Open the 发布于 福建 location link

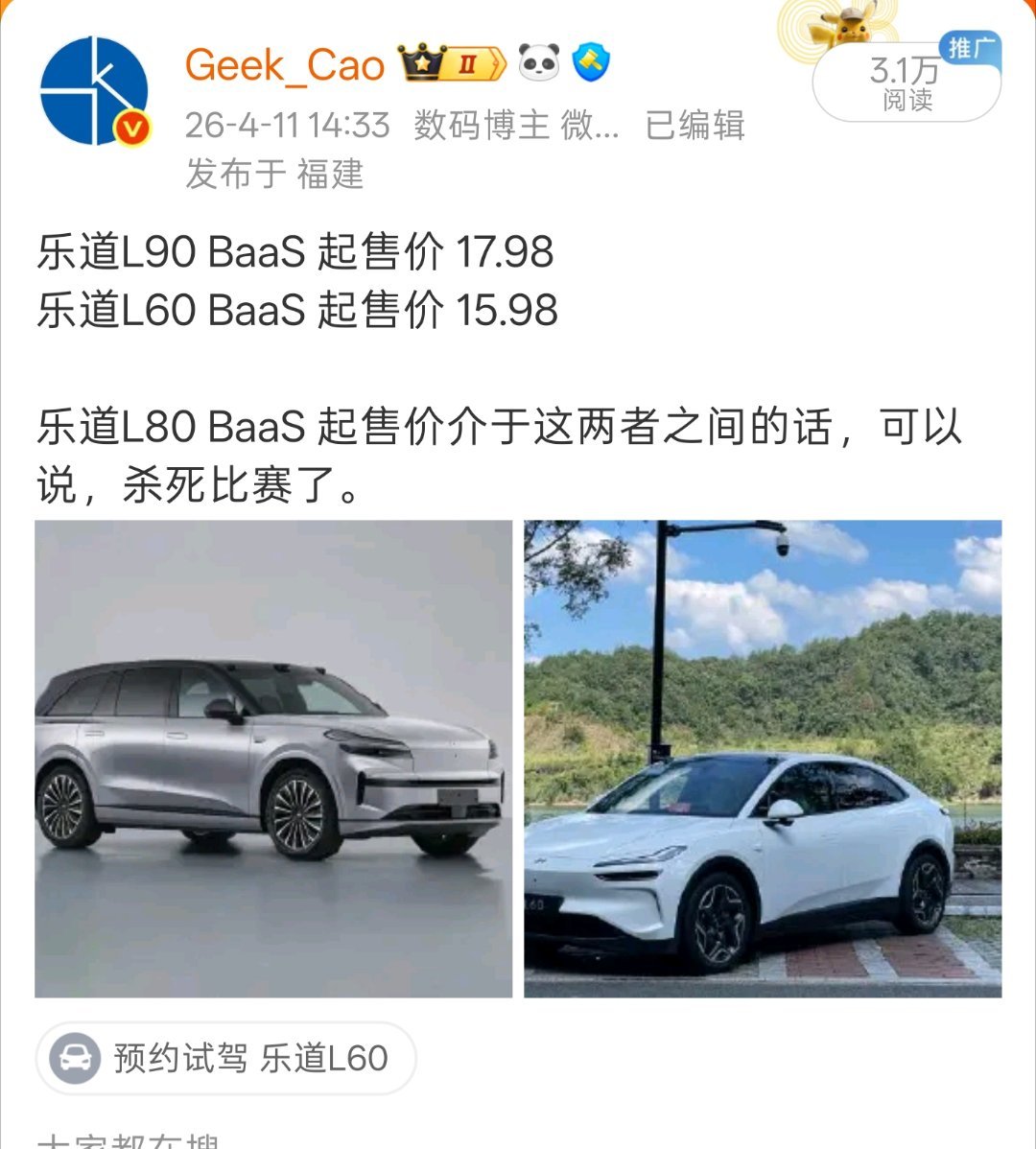275,176
